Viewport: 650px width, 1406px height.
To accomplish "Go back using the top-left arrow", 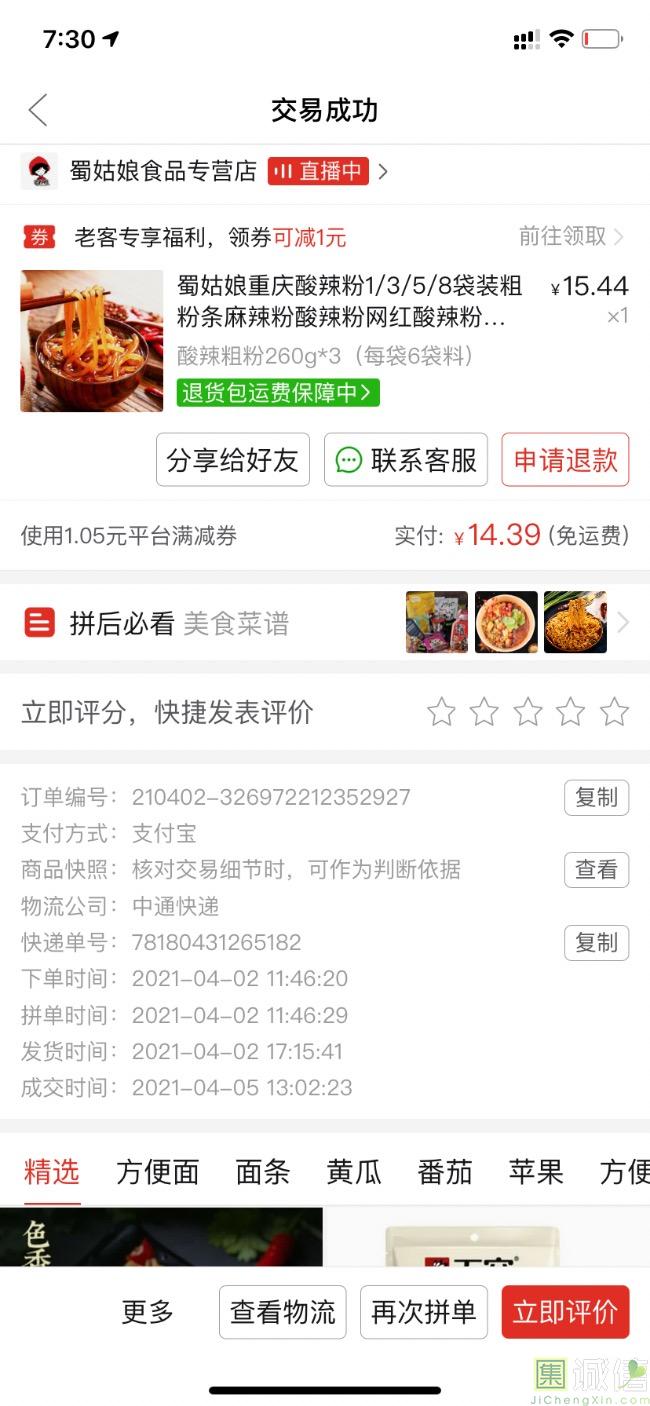I will (x=38, y=110).
